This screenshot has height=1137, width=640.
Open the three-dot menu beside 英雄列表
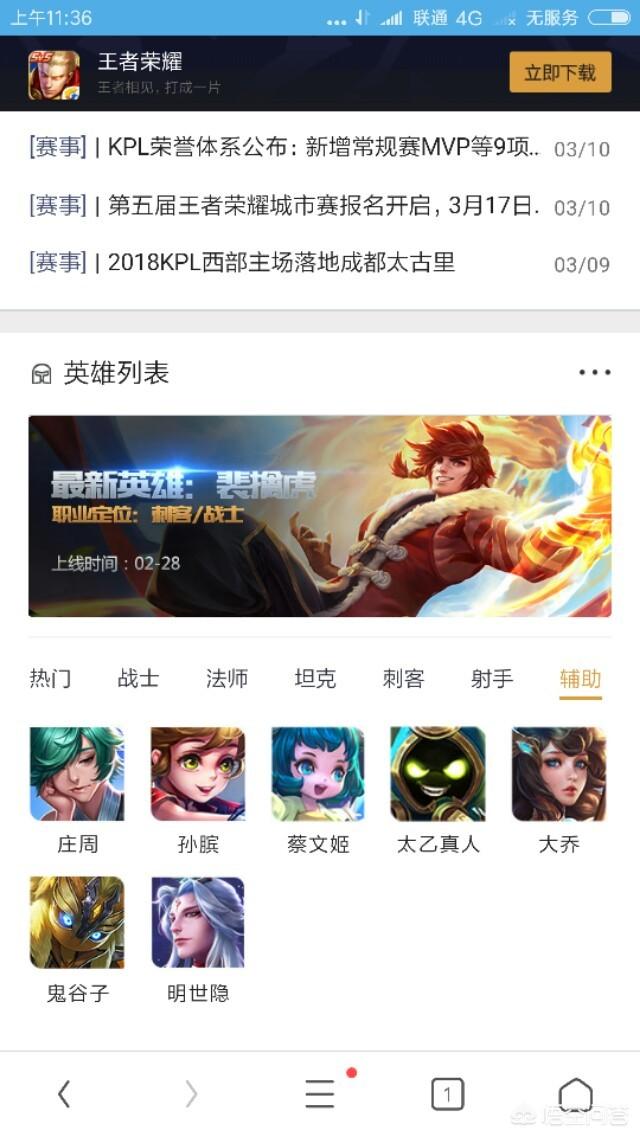[594, 373]
